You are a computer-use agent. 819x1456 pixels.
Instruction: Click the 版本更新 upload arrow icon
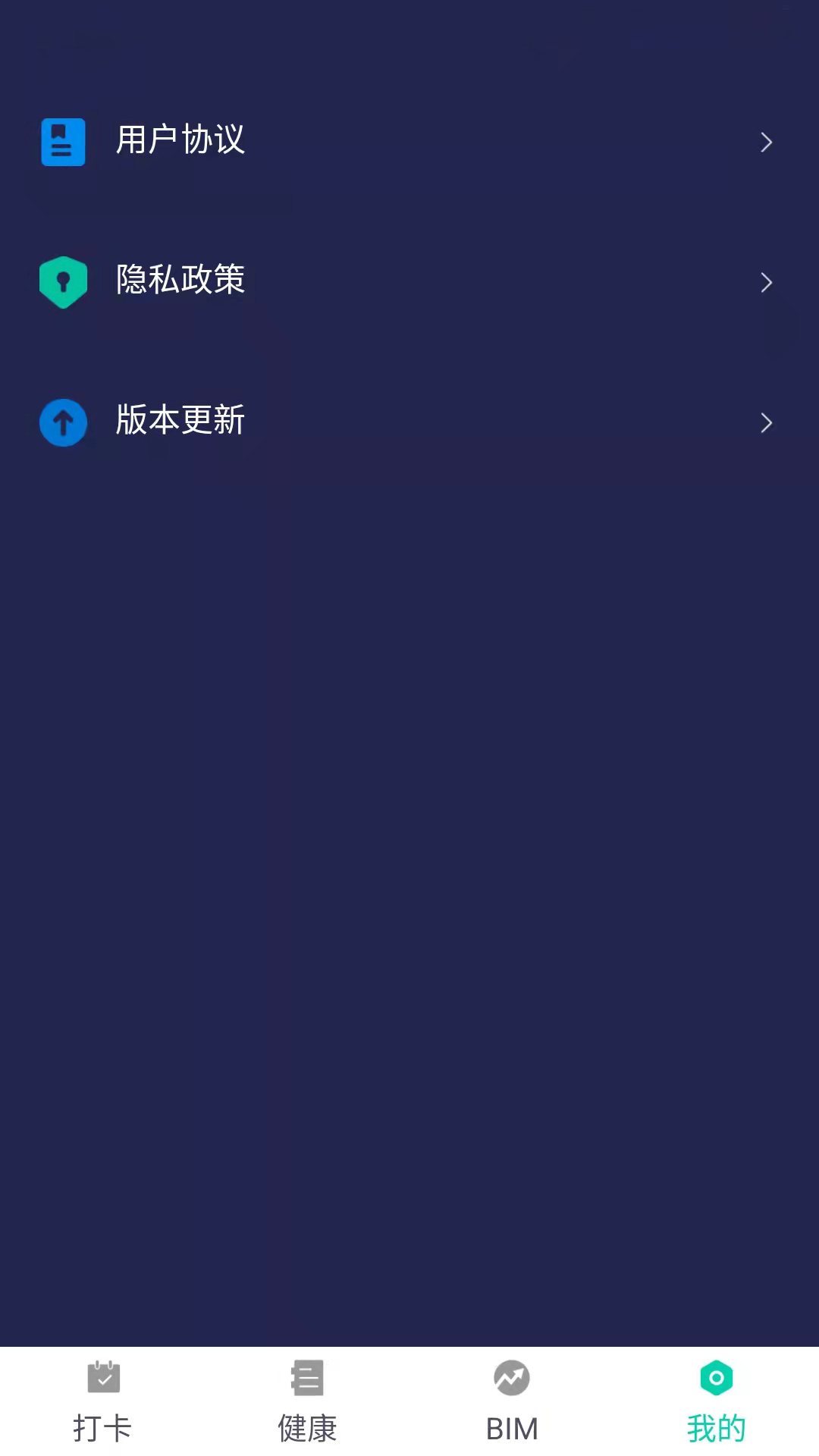click(x=63, y=422)
